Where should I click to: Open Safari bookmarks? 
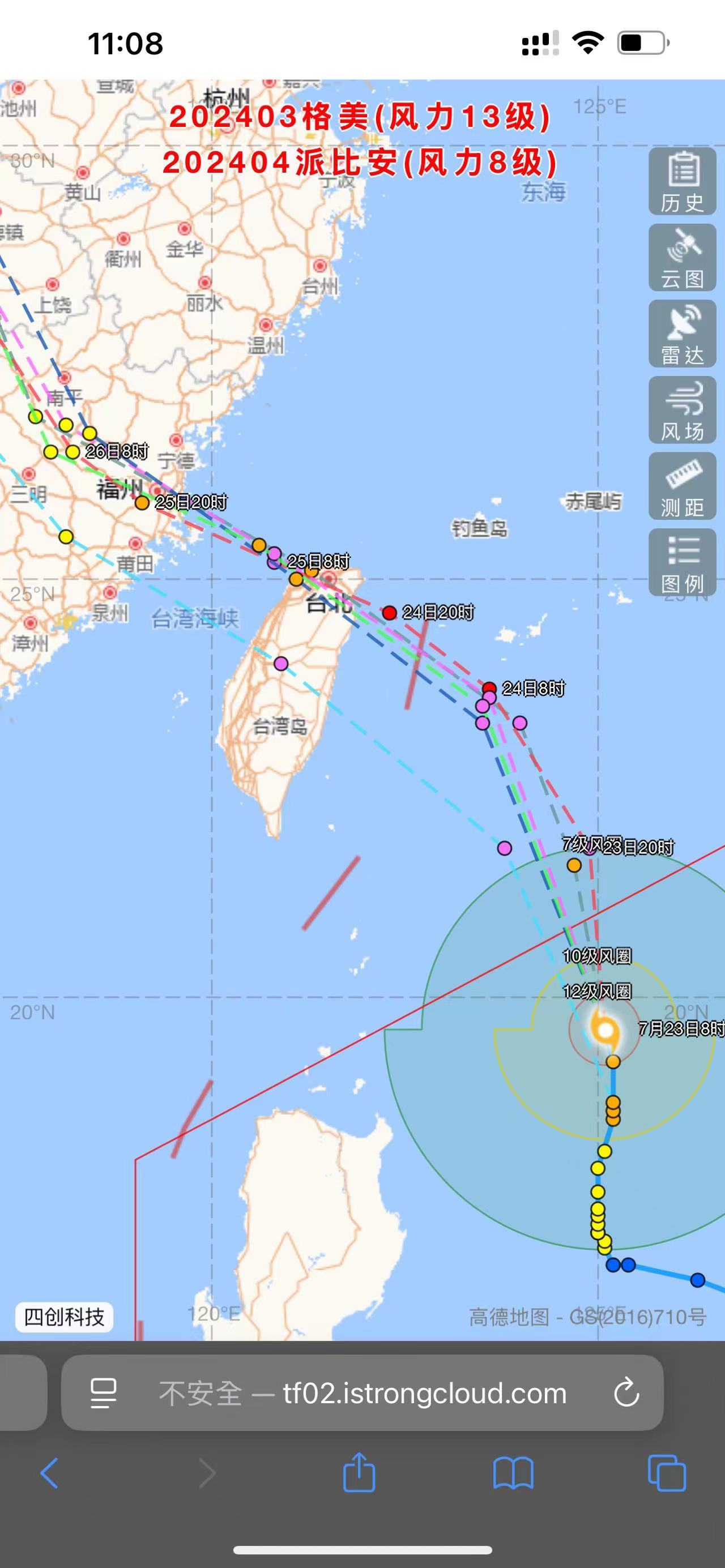pos(513,1473)
